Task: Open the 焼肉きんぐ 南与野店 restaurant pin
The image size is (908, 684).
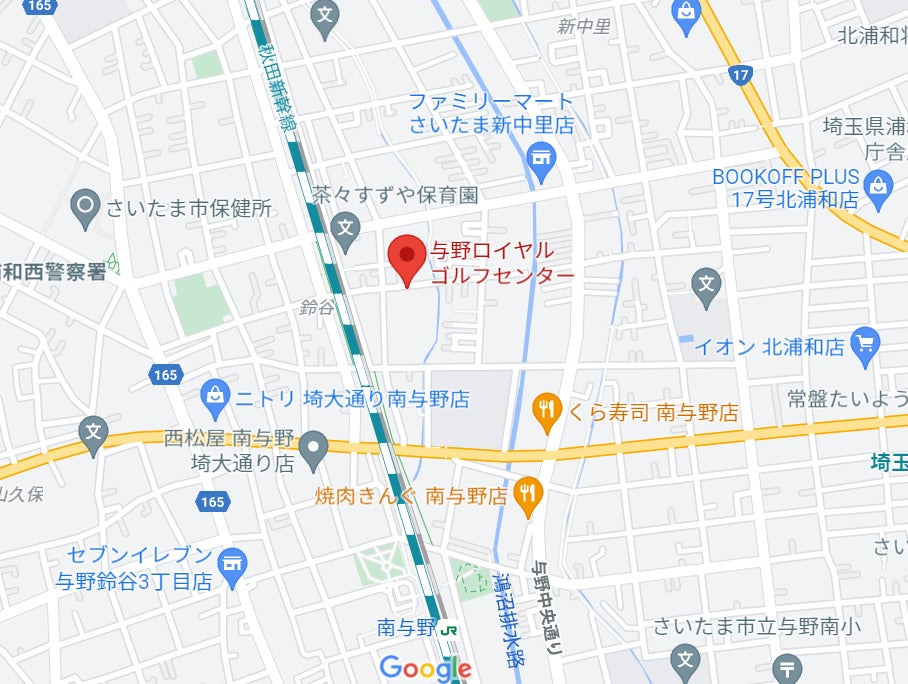Action: 528,493
